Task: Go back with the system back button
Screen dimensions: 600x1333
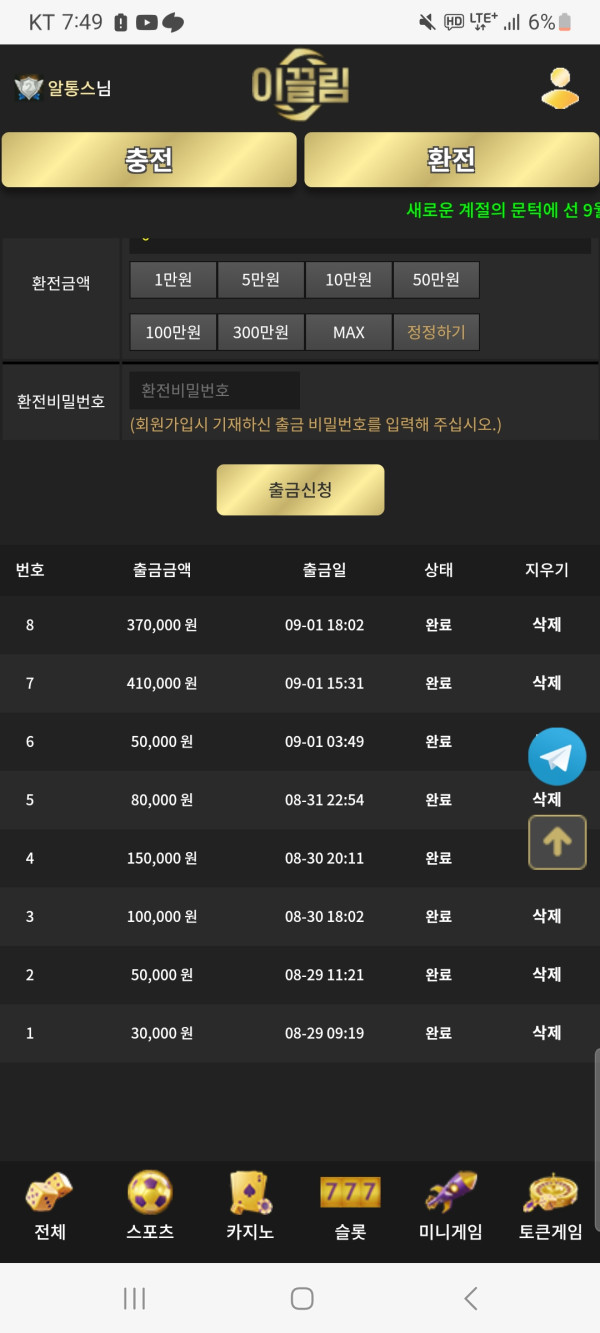Action: (x=470, y=1298)
